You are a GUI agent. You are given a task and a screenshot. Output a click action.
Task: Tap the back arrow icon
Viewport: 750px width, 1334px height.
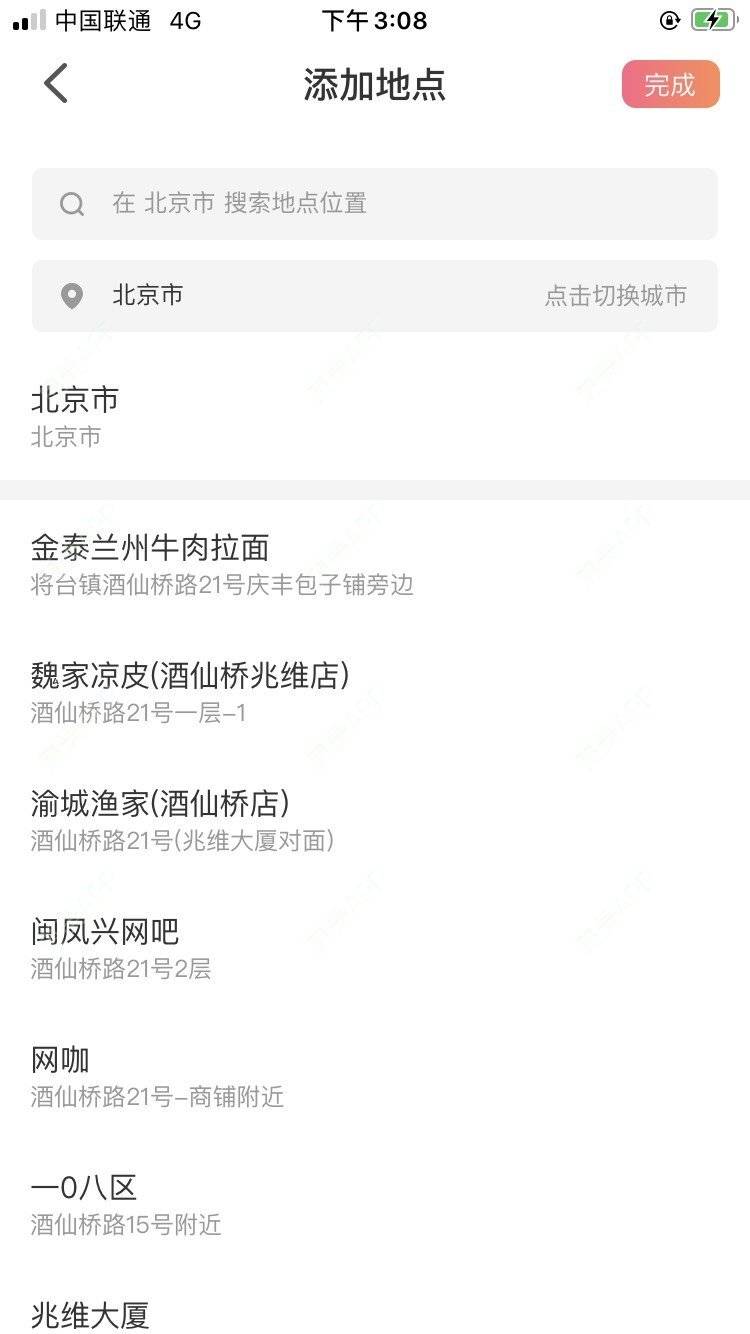tap(55, 83)
